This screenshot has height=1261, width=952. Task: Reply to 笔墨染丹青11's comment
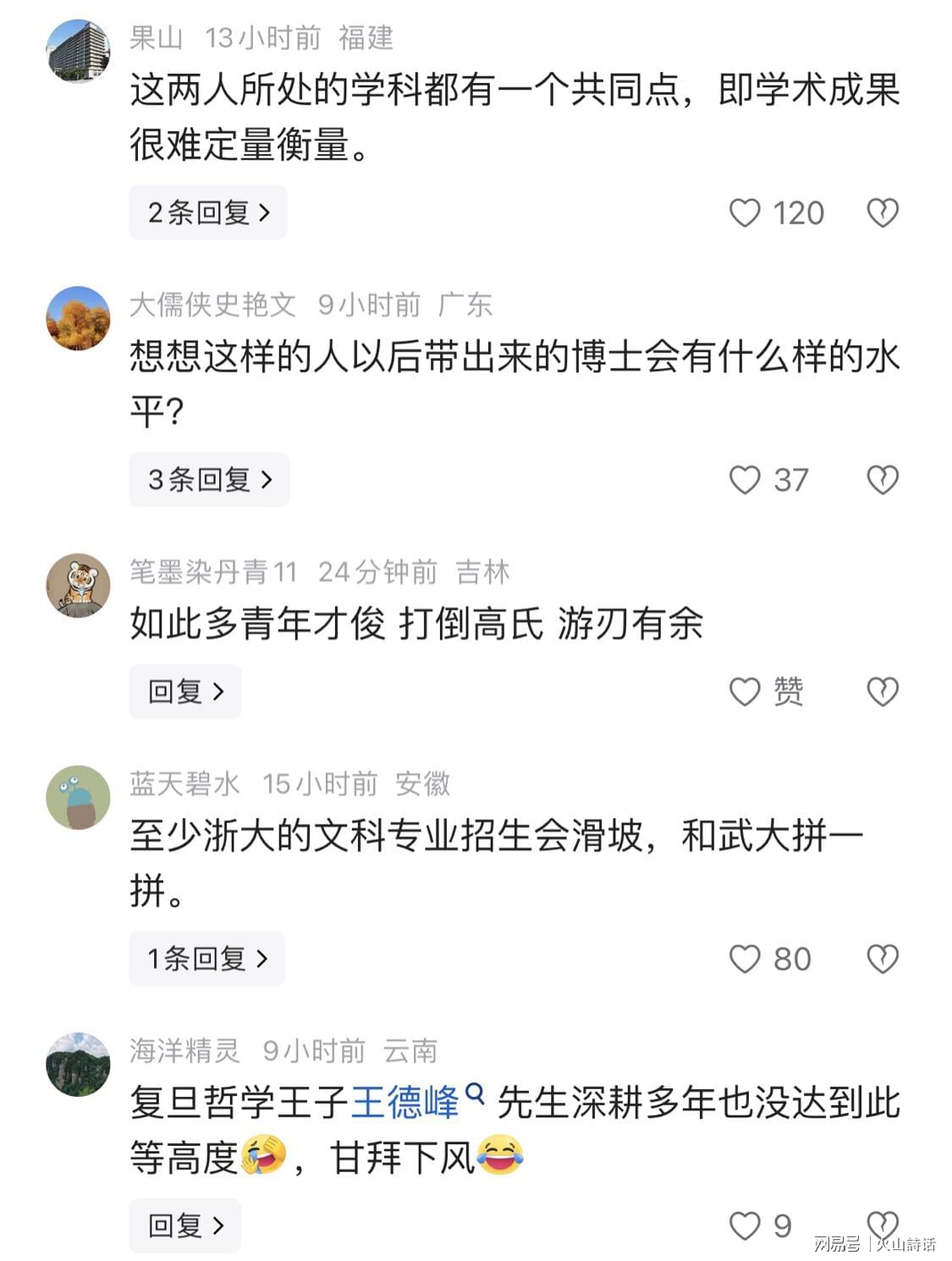[x=185, y=691]
